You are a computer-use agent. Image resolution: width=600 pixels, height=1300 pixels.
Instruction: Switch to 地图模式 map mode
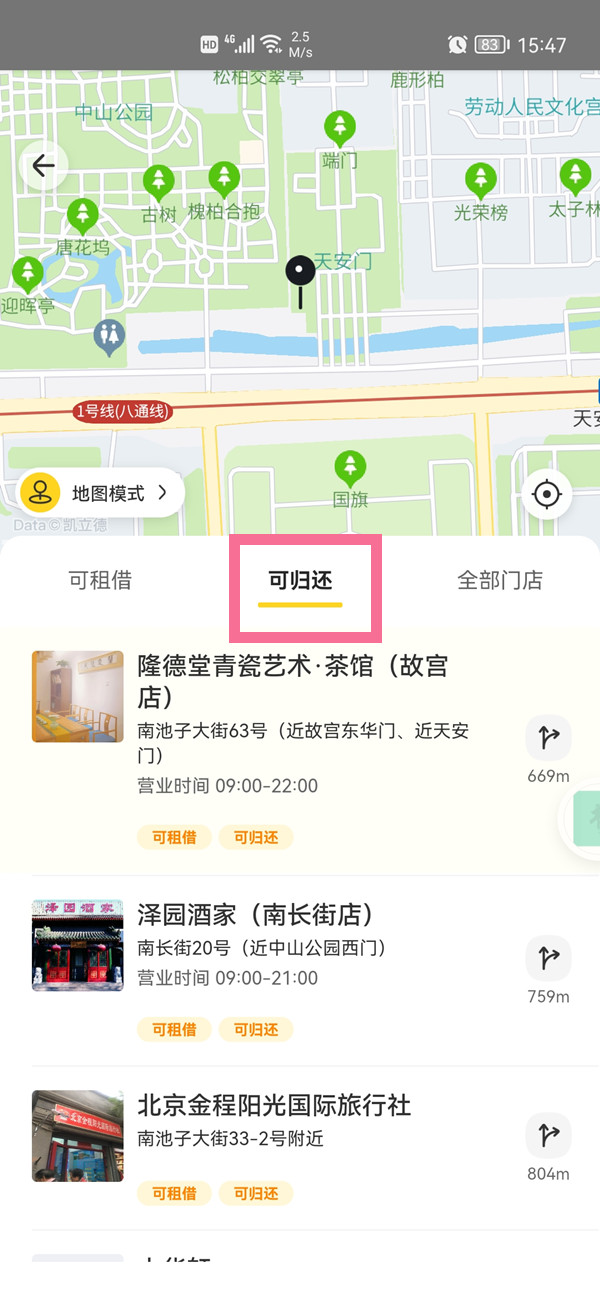click(x=102, y=493)
